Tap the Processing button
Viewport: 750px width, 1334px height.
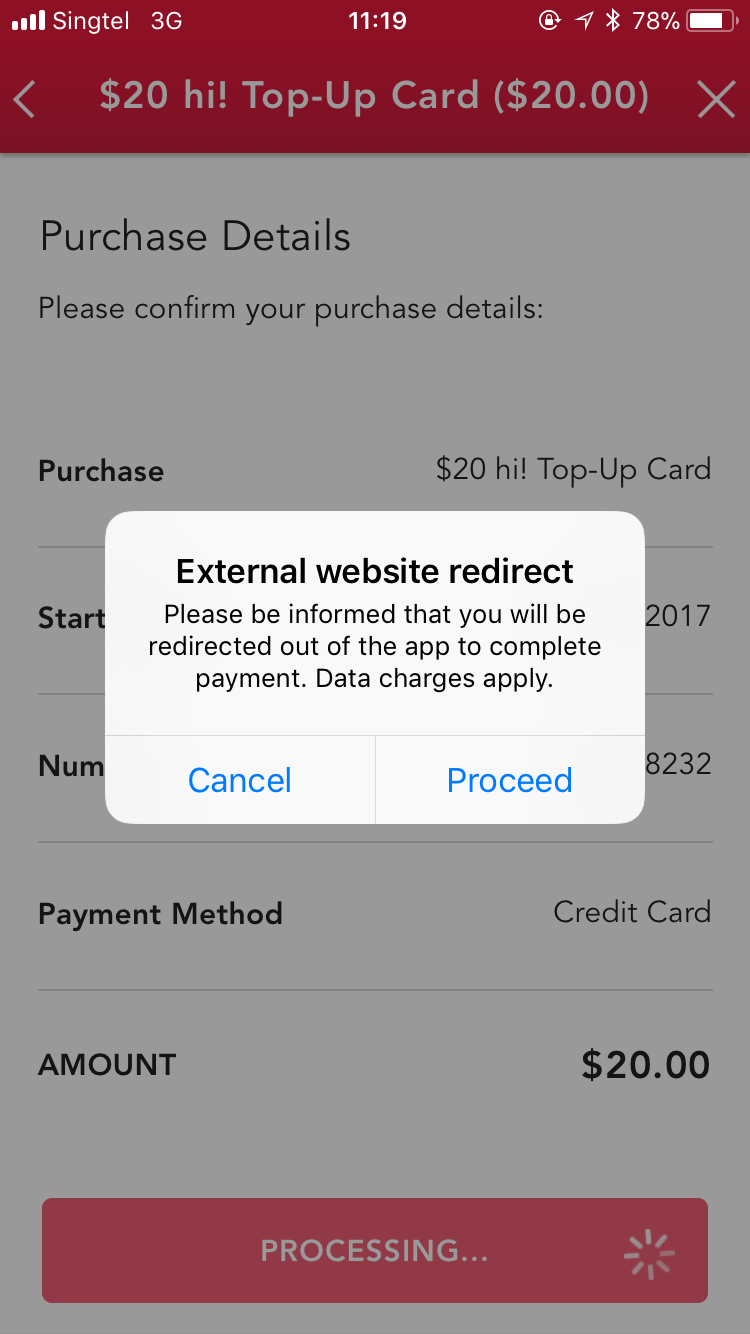pos(375,1250)
